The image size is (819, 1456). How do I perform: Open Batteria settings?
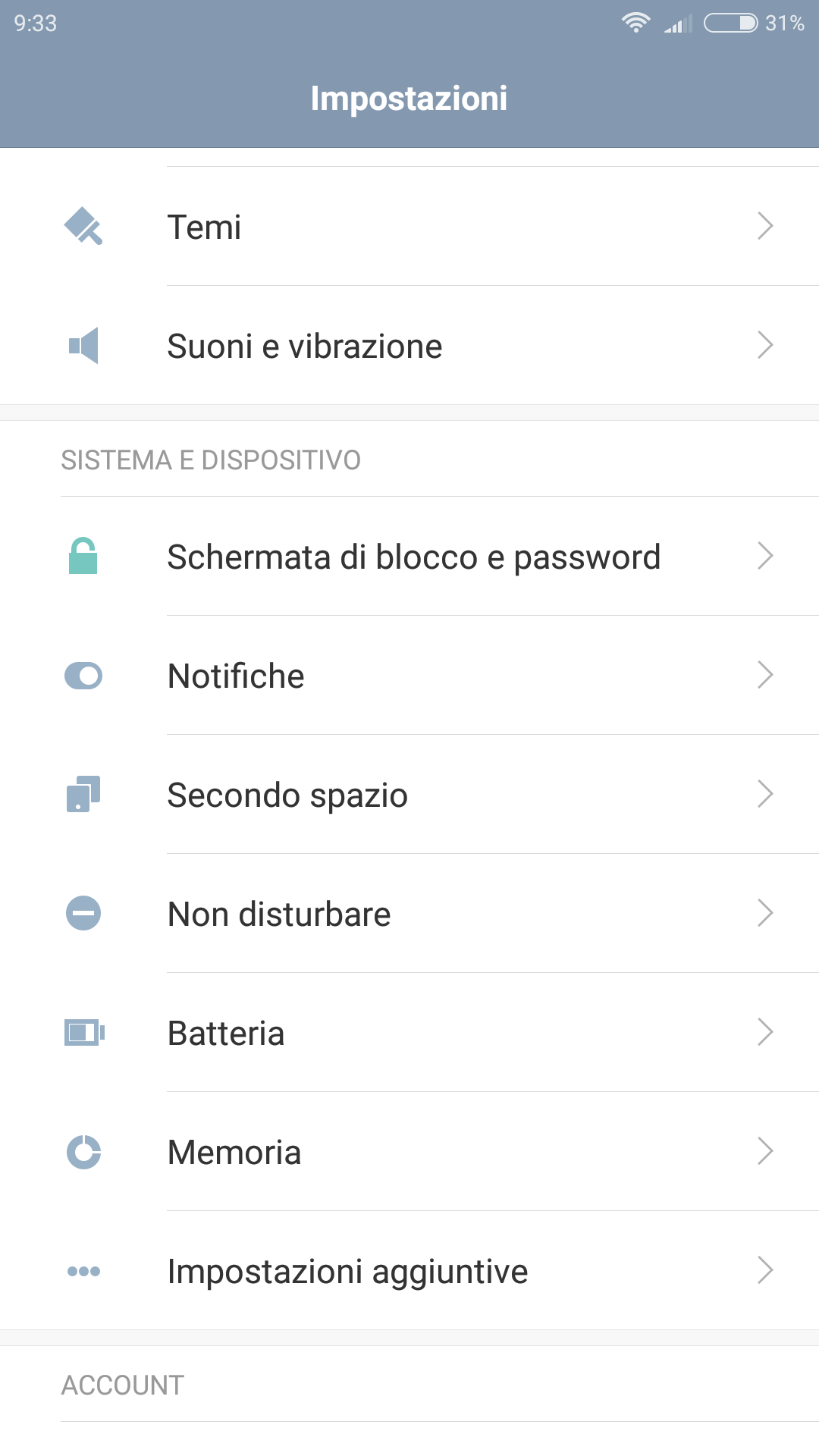coord(409,1032)
